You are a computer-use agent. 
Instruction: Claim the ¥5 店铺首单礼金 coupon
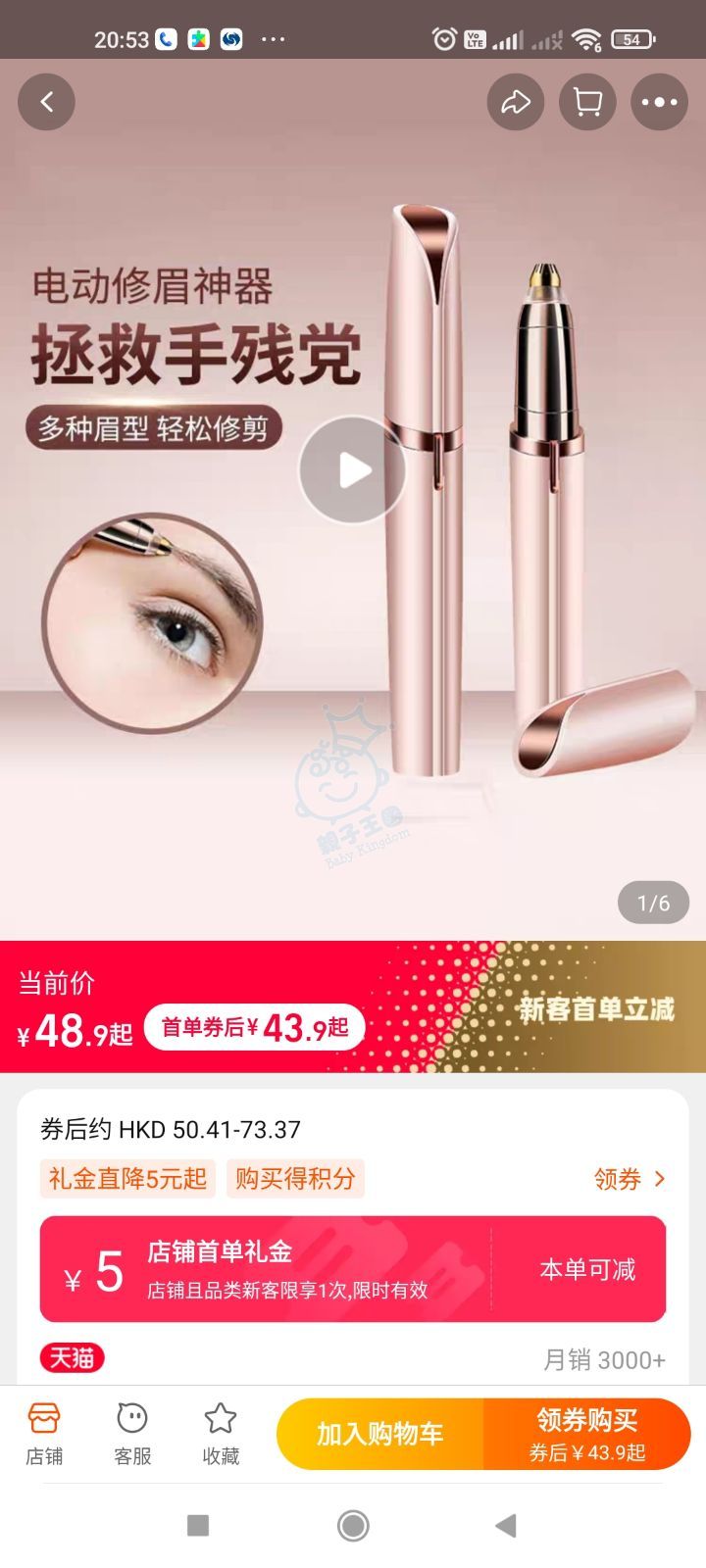pyautogui.click(x=586, y=1270)
